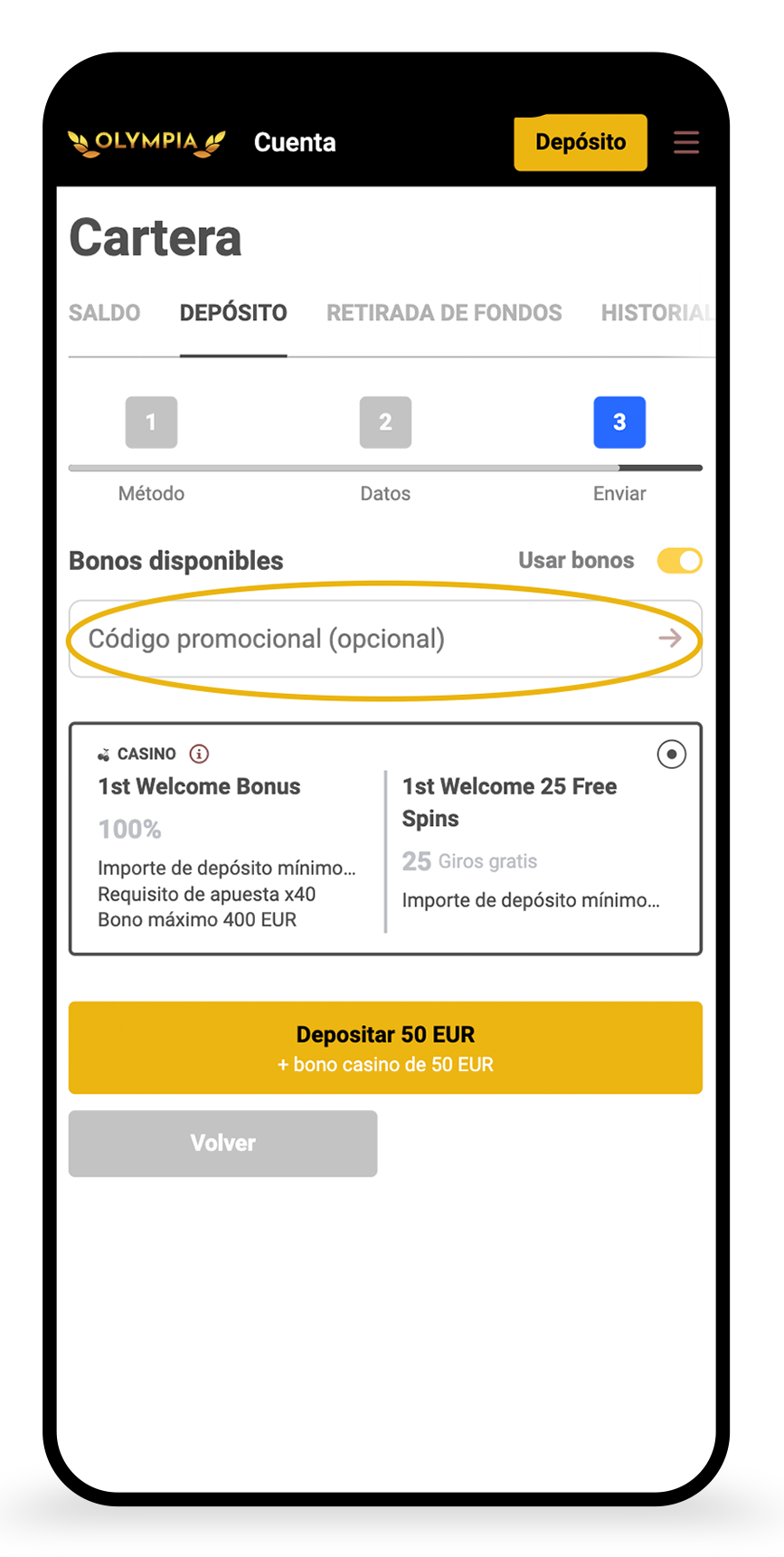Switch to the Retirada de fondos tab
Screen dimensions: 784x1557
[444, 313]
